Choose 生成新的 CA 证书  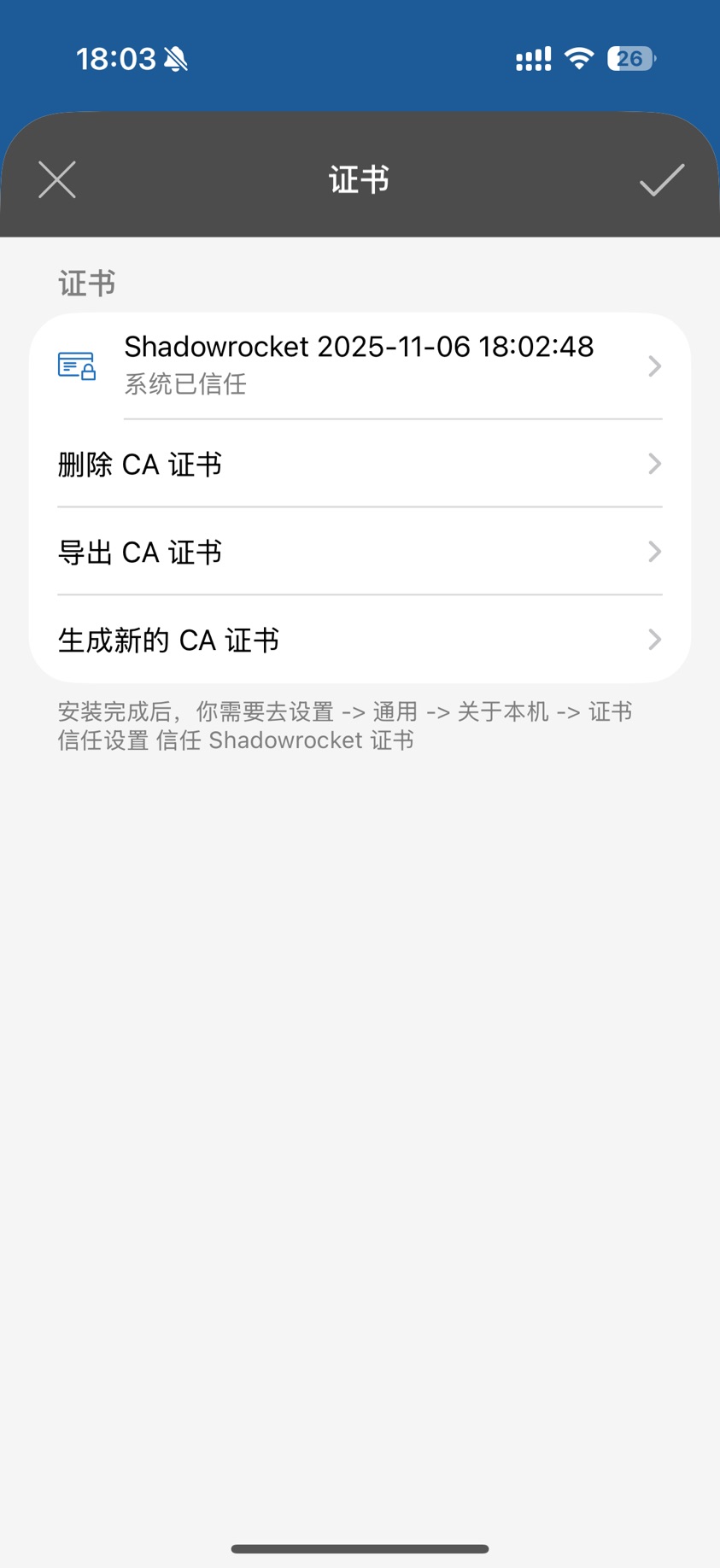coord(359,641)
